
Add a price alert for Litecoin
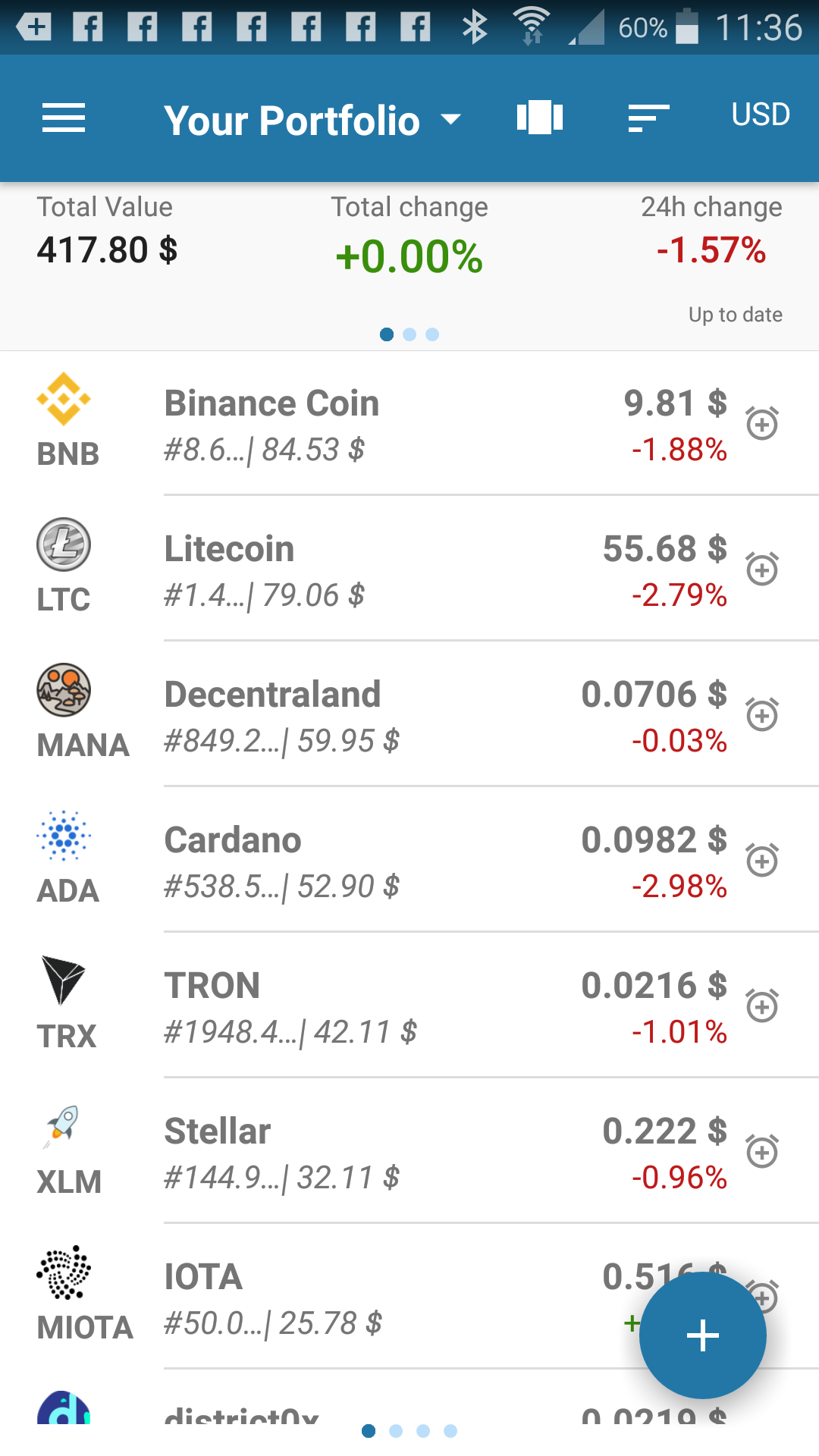click(x=762, y=569)
